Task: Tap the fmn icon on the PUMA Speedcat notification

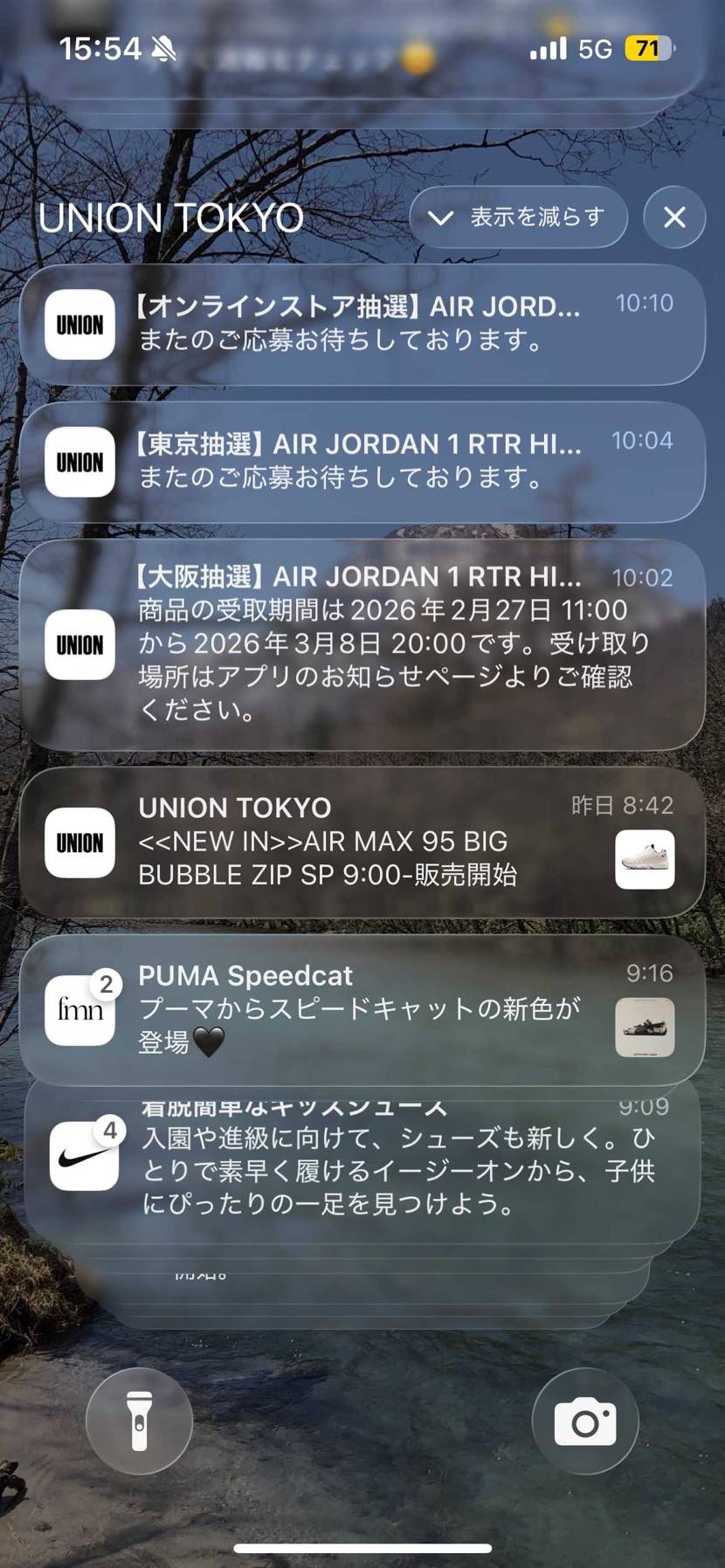Action: [x=79, y=1008]
